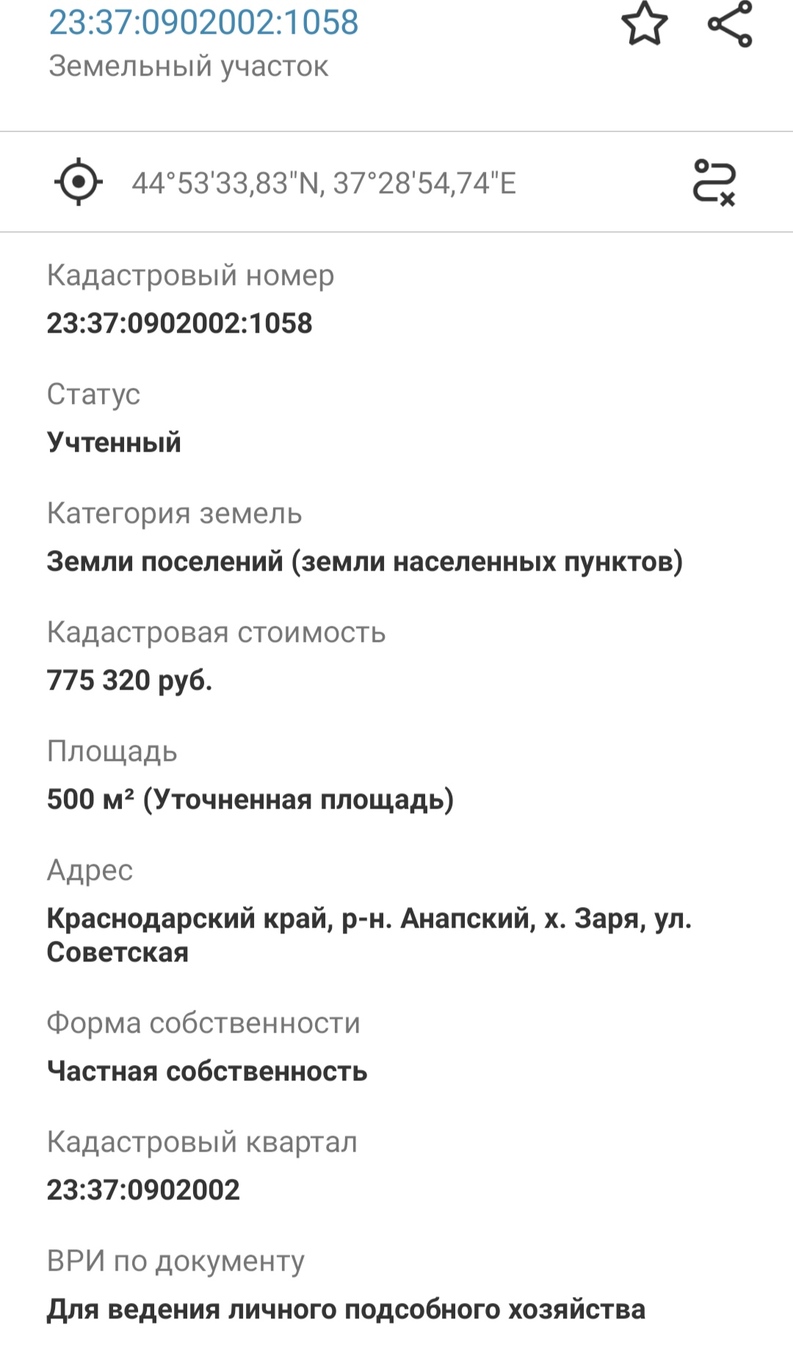Tap the route icon next to coordinates

(x=714, y=182)
